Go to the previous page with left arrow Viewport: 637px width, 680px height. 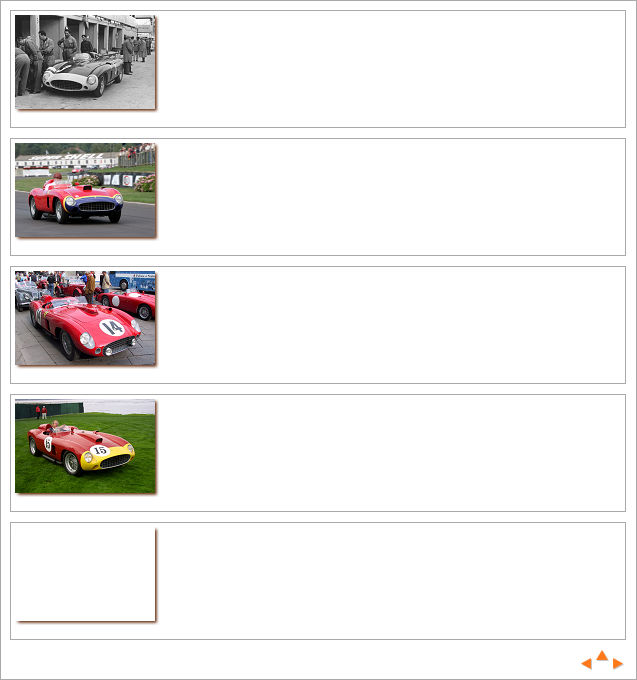click(587, 664)
